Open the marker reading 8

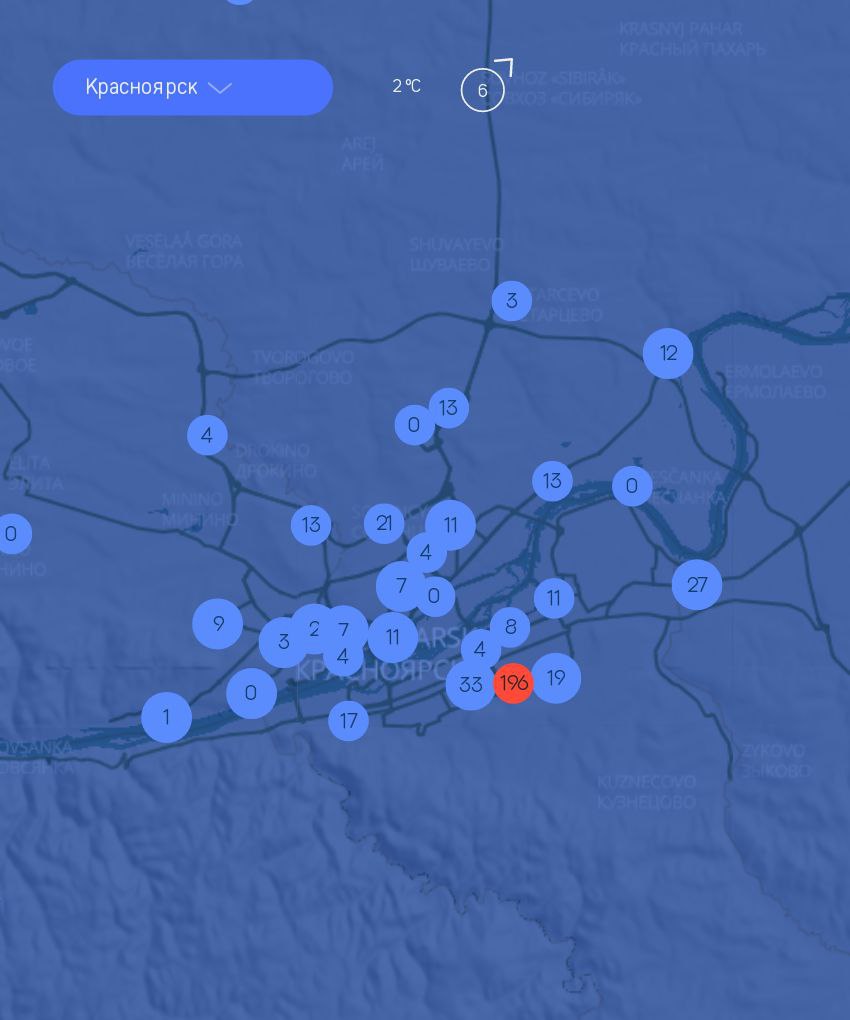(x=510, y=627)
